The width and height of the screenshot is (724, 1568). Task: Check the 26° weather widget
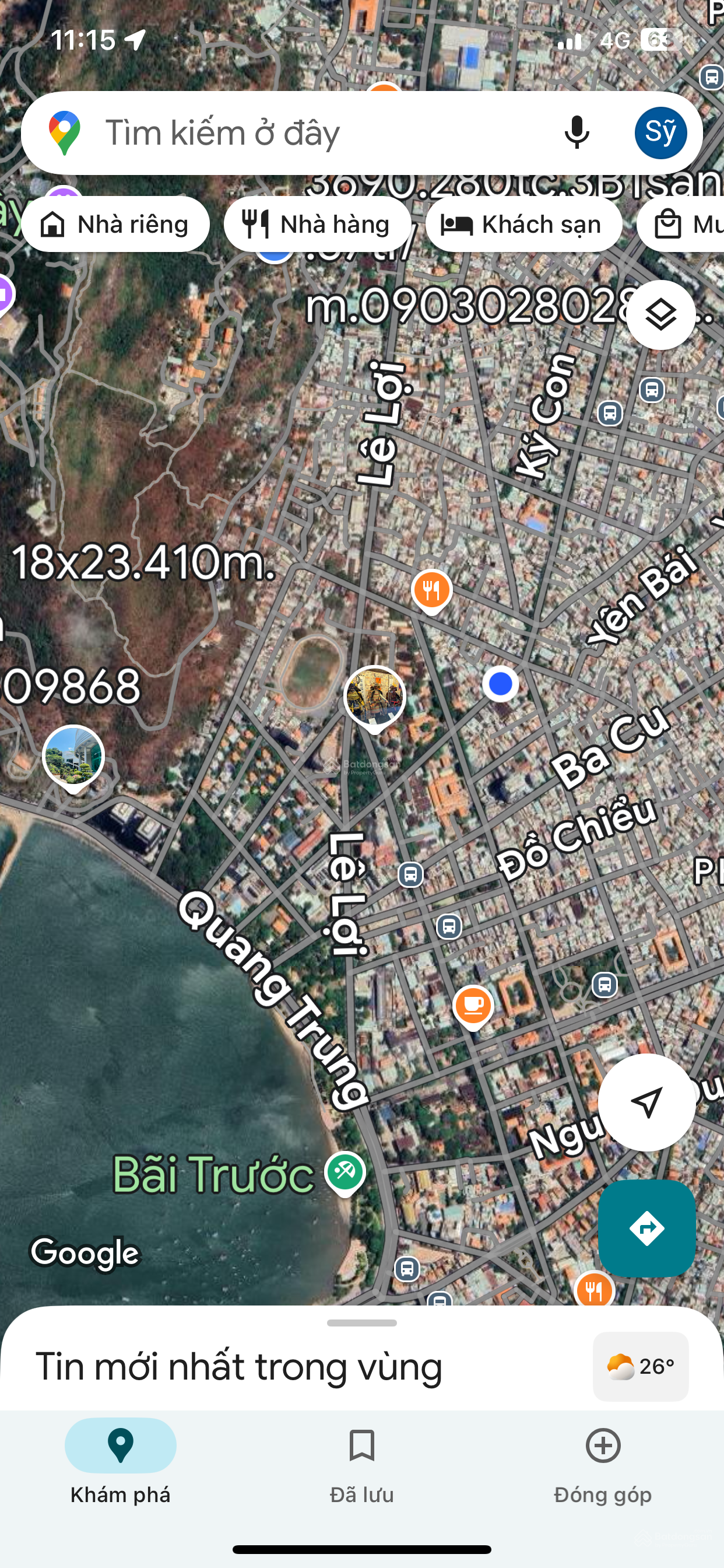click(x=640, y=1367)
